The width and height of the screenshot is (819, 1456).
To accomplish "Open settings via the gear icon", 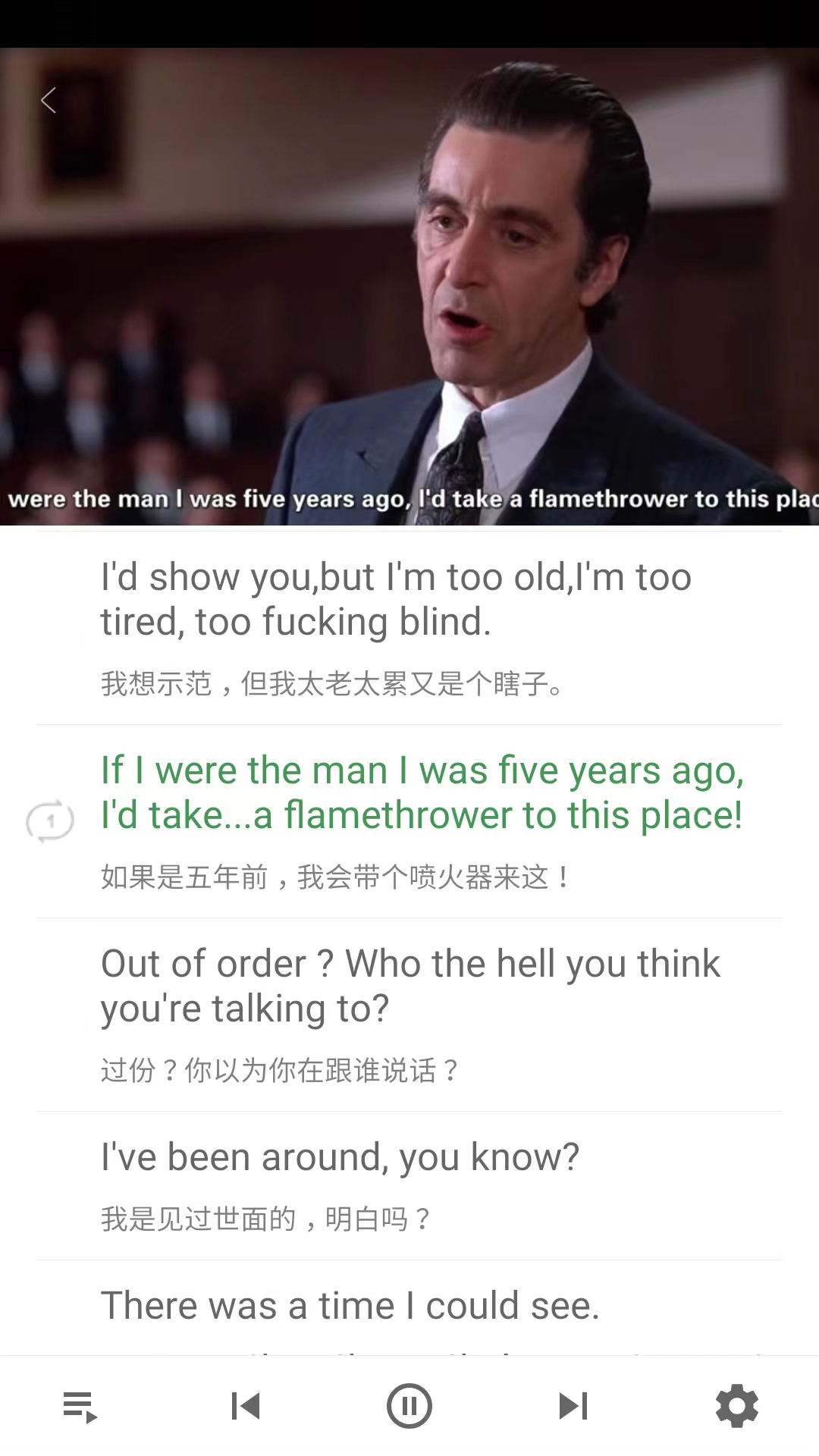I will pyautogui.click(x=736, y=1405).
